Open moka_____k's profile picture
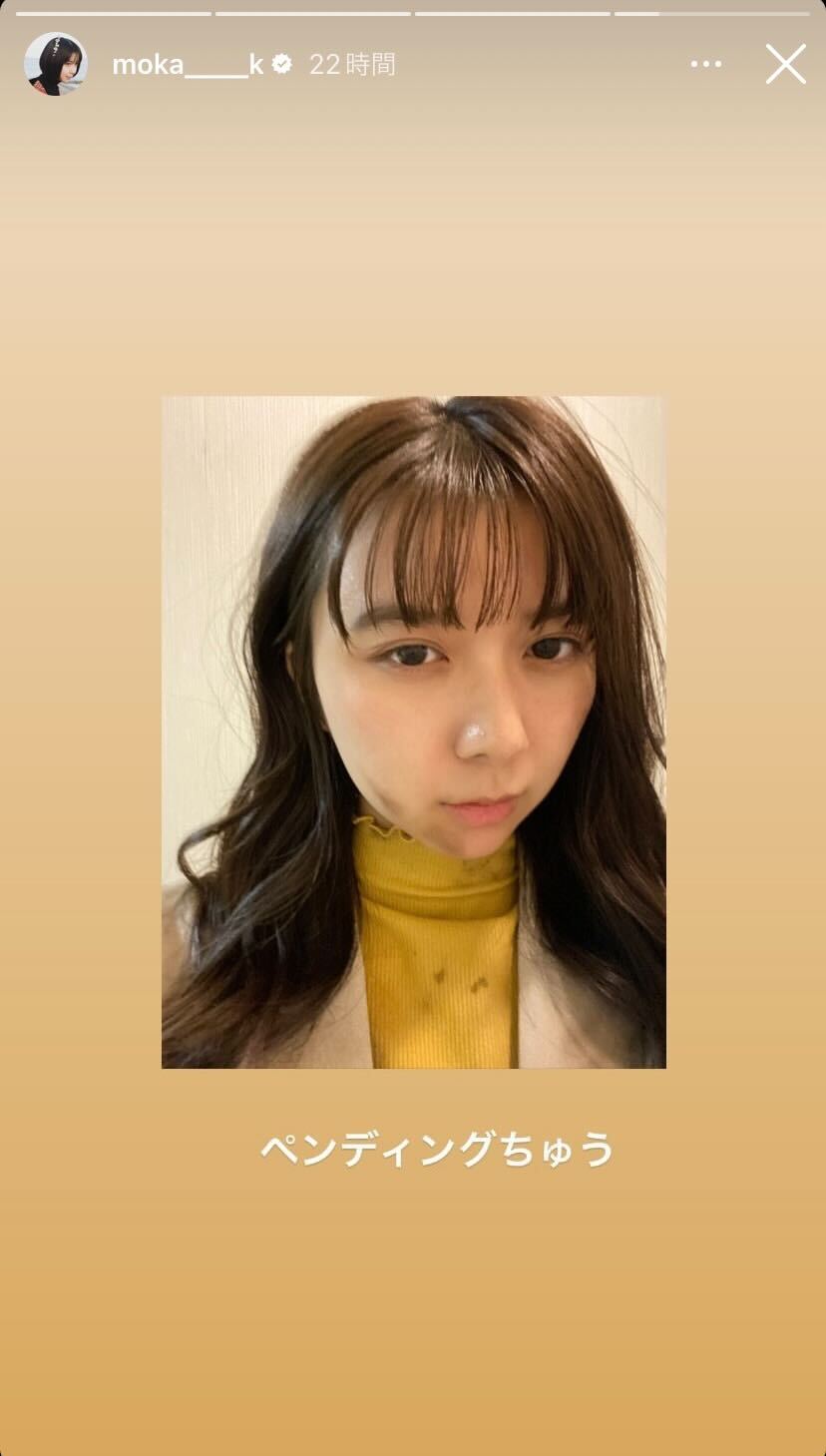The width and height of the screenshot is (826, 1456). pos(55,64)
